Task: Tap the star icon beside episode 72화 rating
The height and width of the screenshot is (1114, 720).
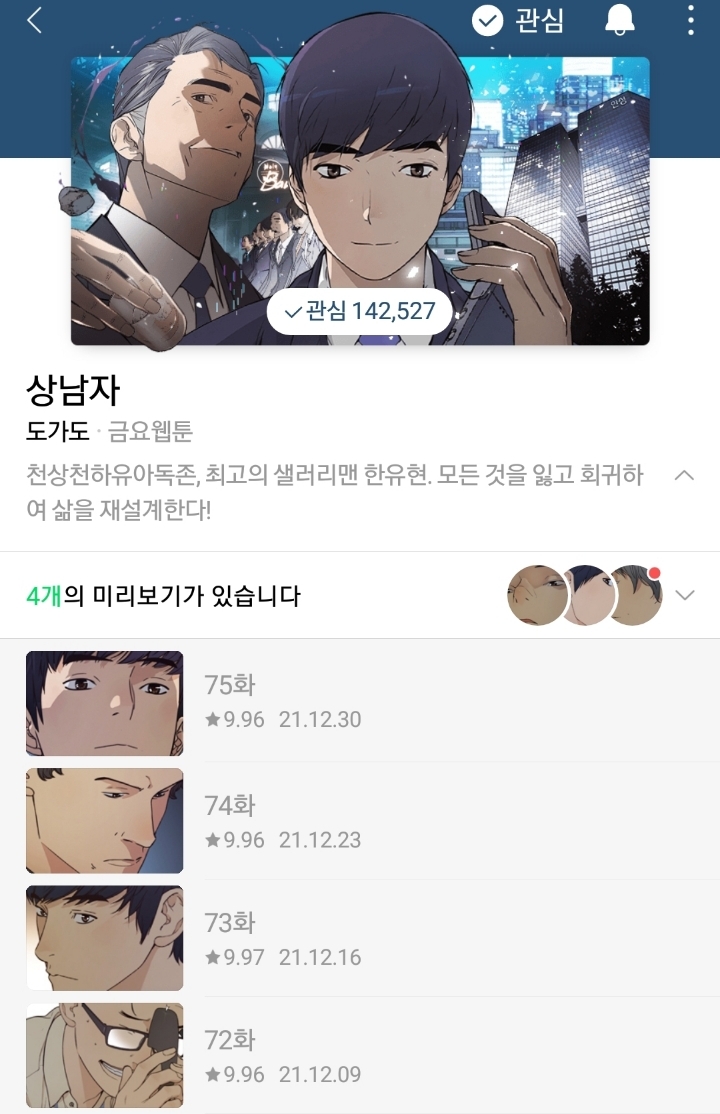Action: 213,1075
